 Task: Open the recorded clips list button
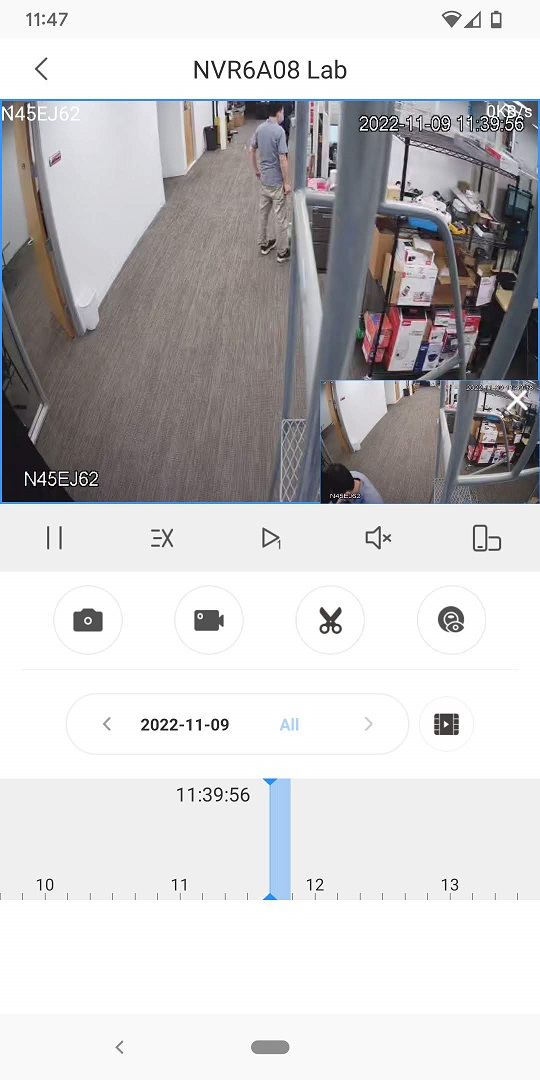point(446,724)
